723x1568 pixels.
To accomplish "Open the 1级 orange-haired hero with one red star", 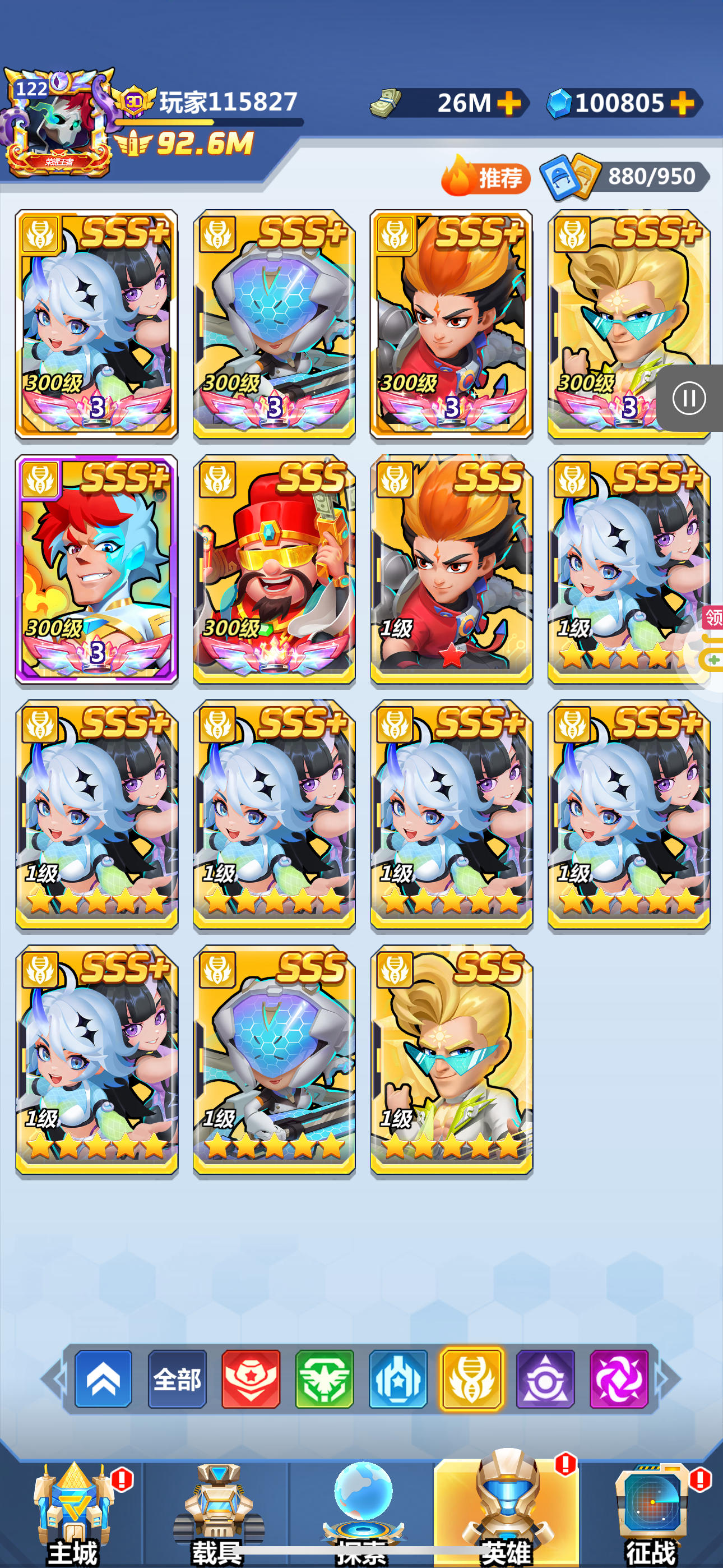I will click(452, 570).
